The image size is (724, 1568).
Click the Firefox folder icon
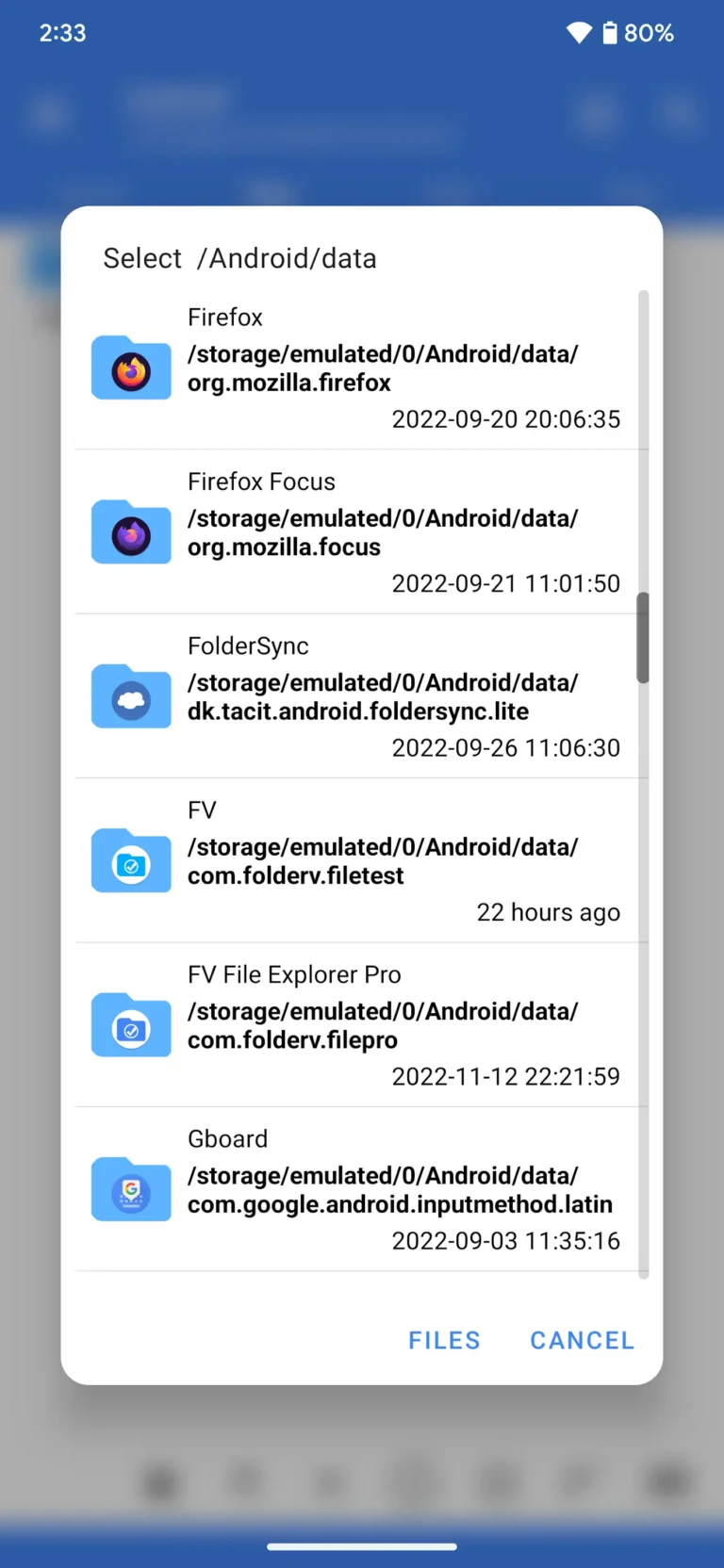click(130, 367)
